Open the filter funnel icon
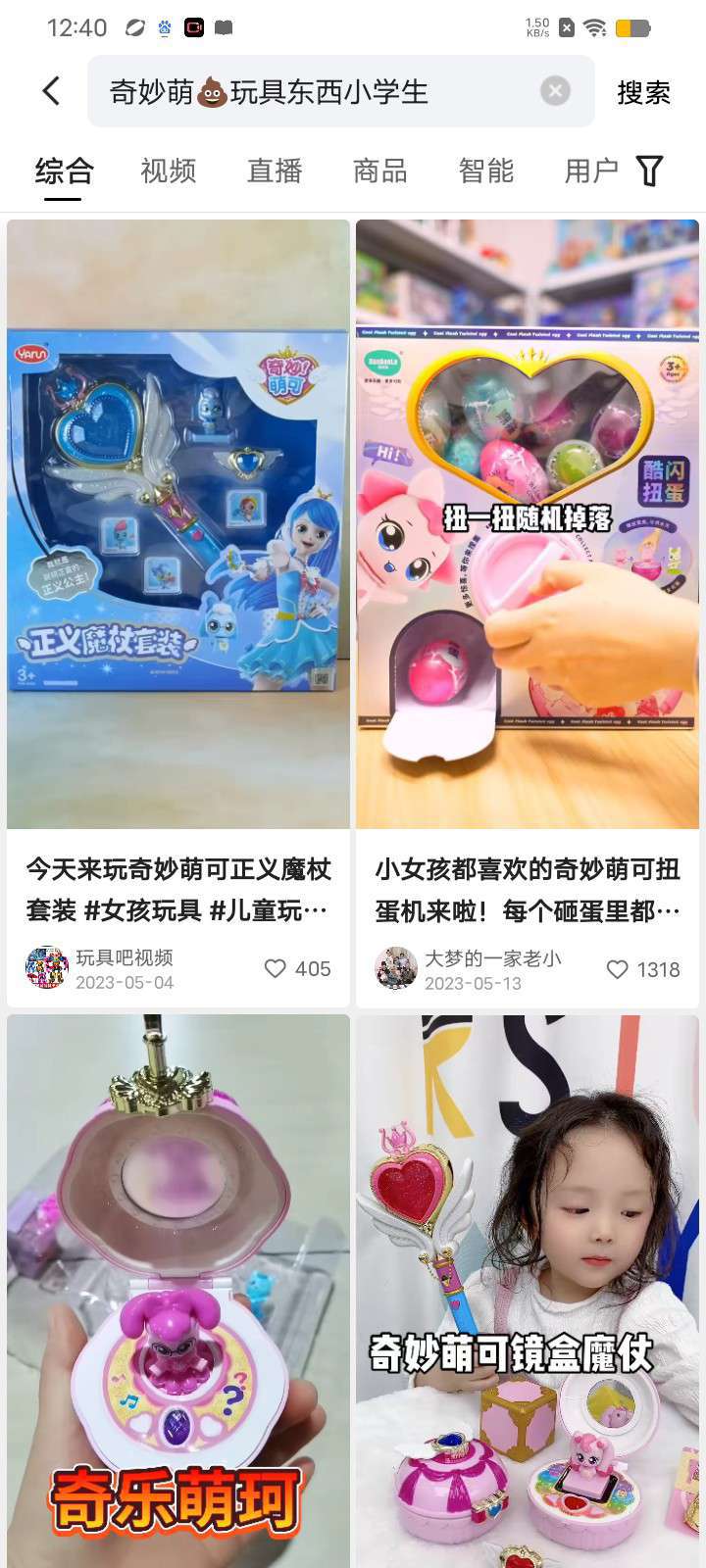The width and height of the screenshot is (706, 1568). (x=650, y=171)
